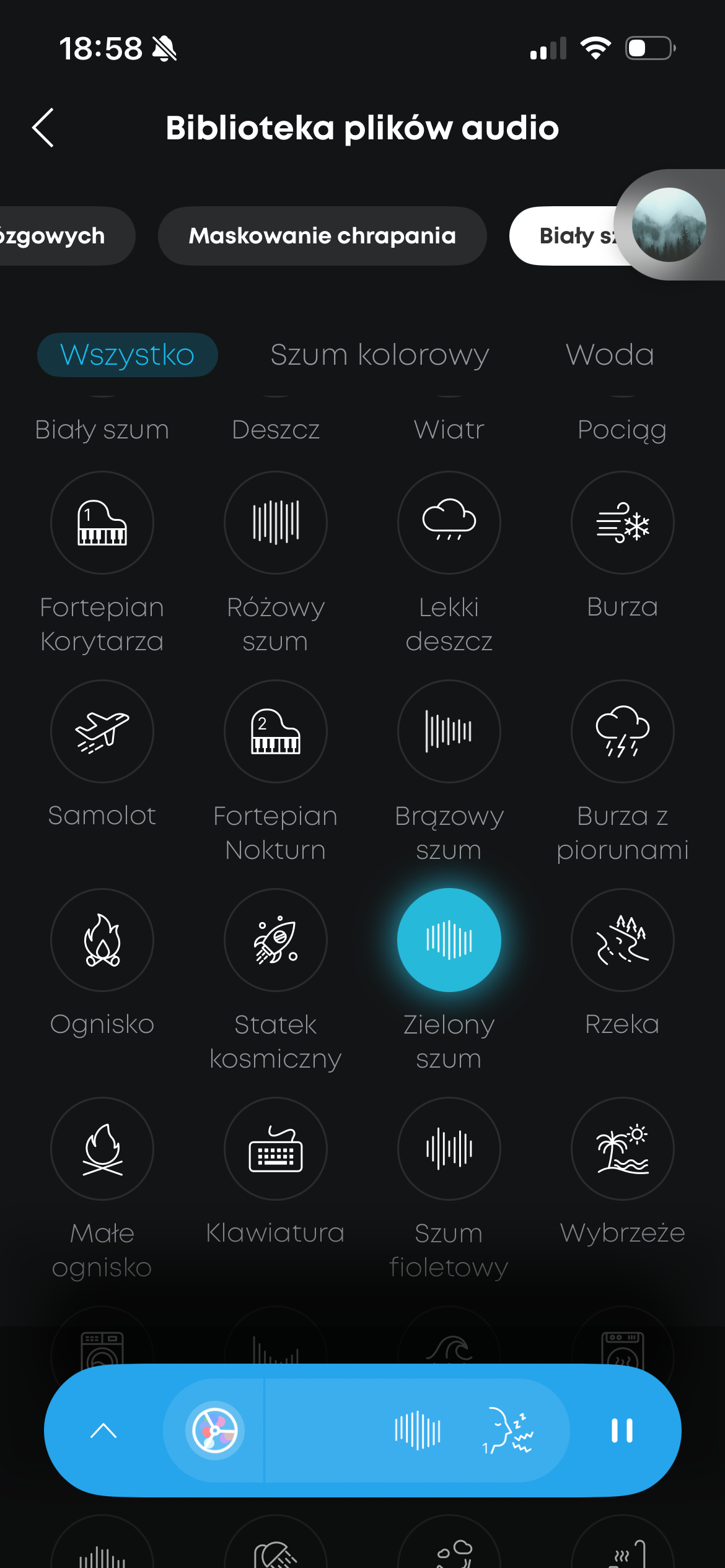
Task: Select the Maskowanie chrapania chip
Action: click(322, 236)
